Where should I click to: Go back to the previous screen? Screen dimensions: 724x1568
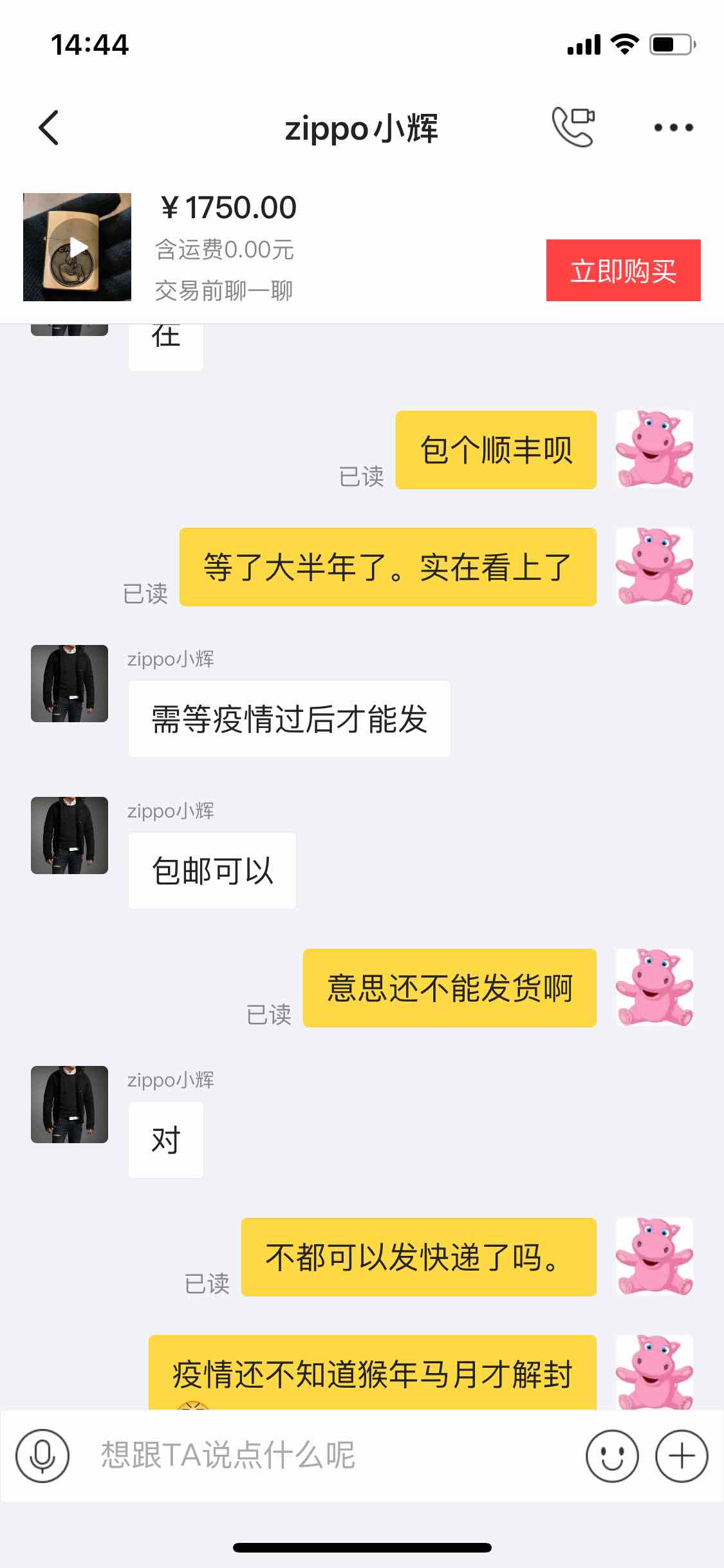point(49,127)
